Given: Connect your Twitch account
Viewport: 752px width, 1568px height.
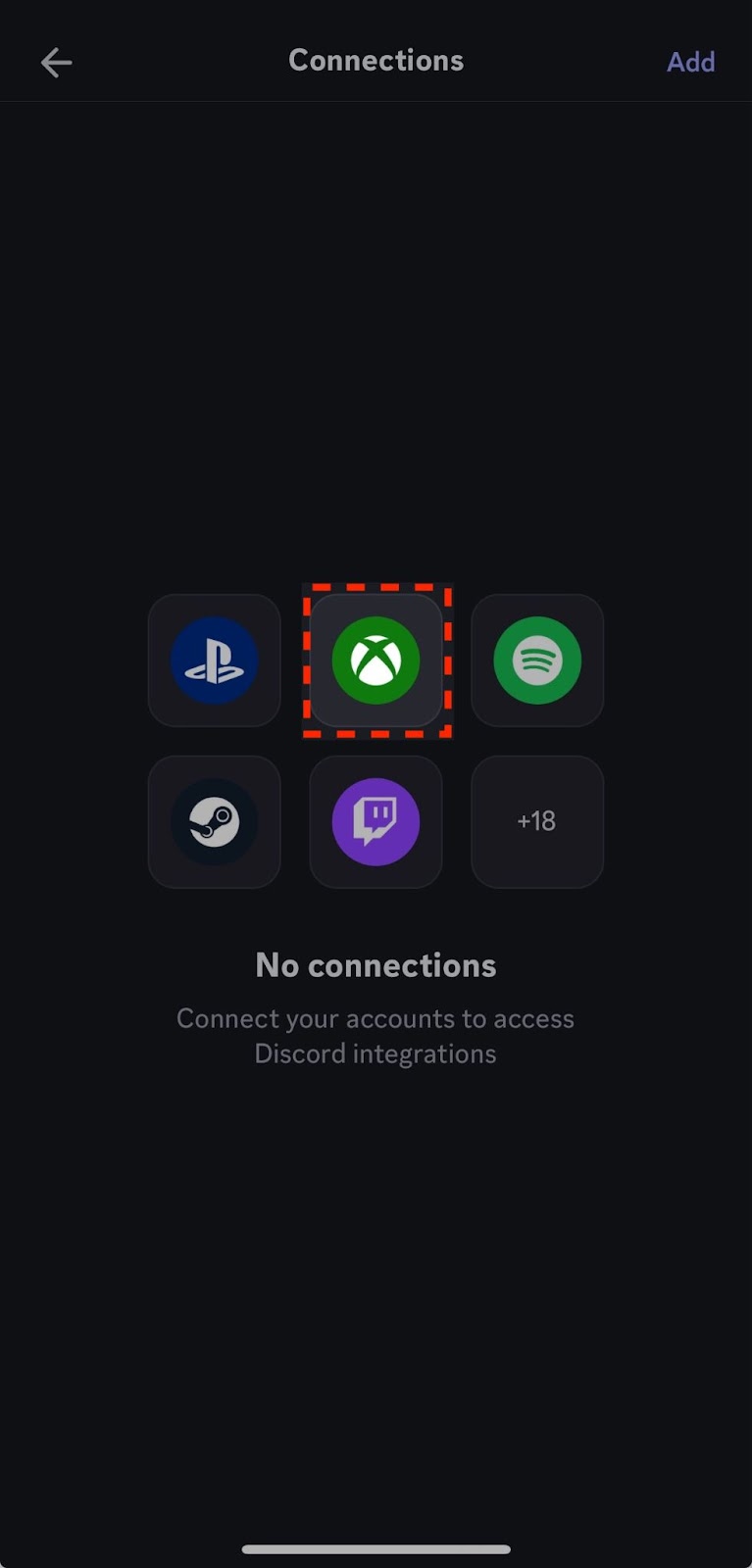Looking at the screenshot, I should (x=376, y=821).
